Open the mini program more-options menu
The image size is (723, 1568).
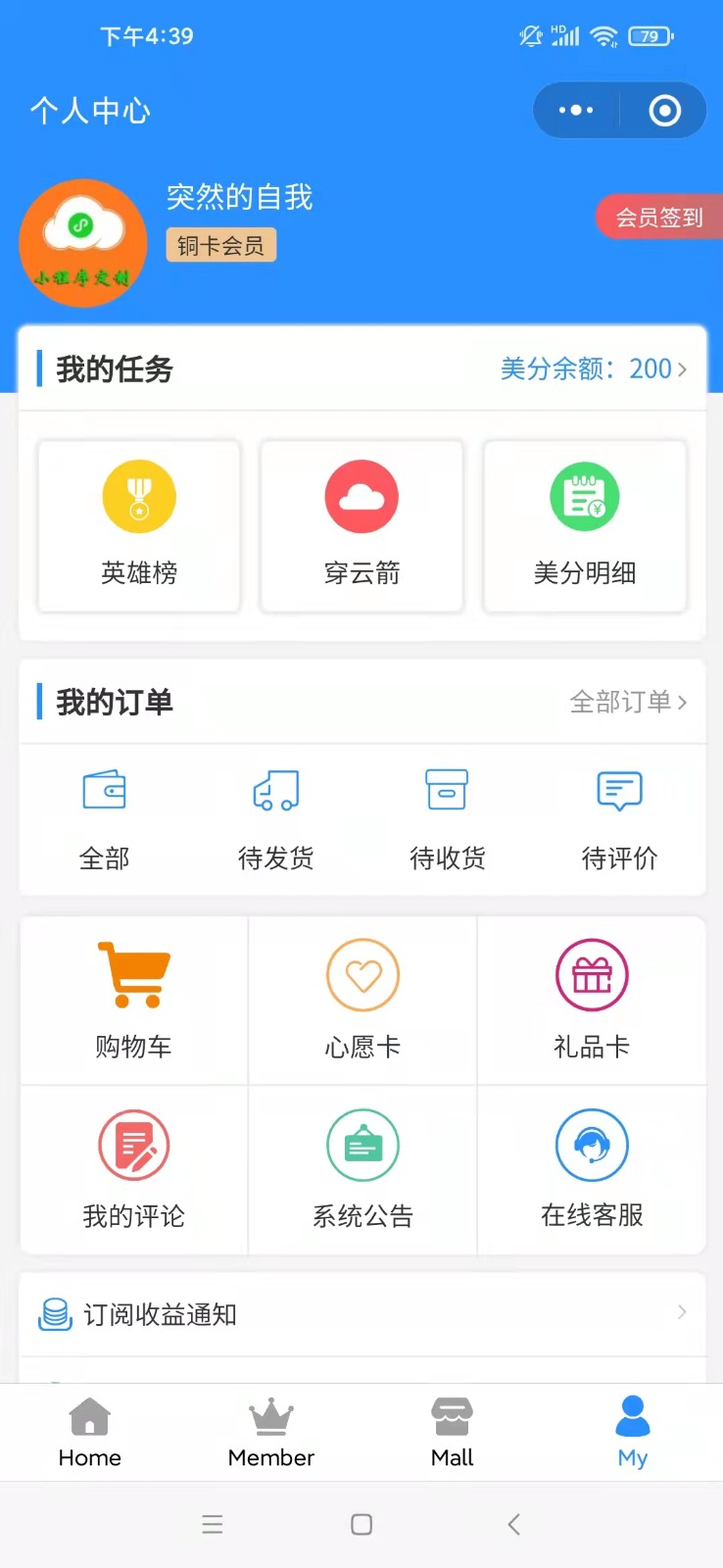[576, 110]
